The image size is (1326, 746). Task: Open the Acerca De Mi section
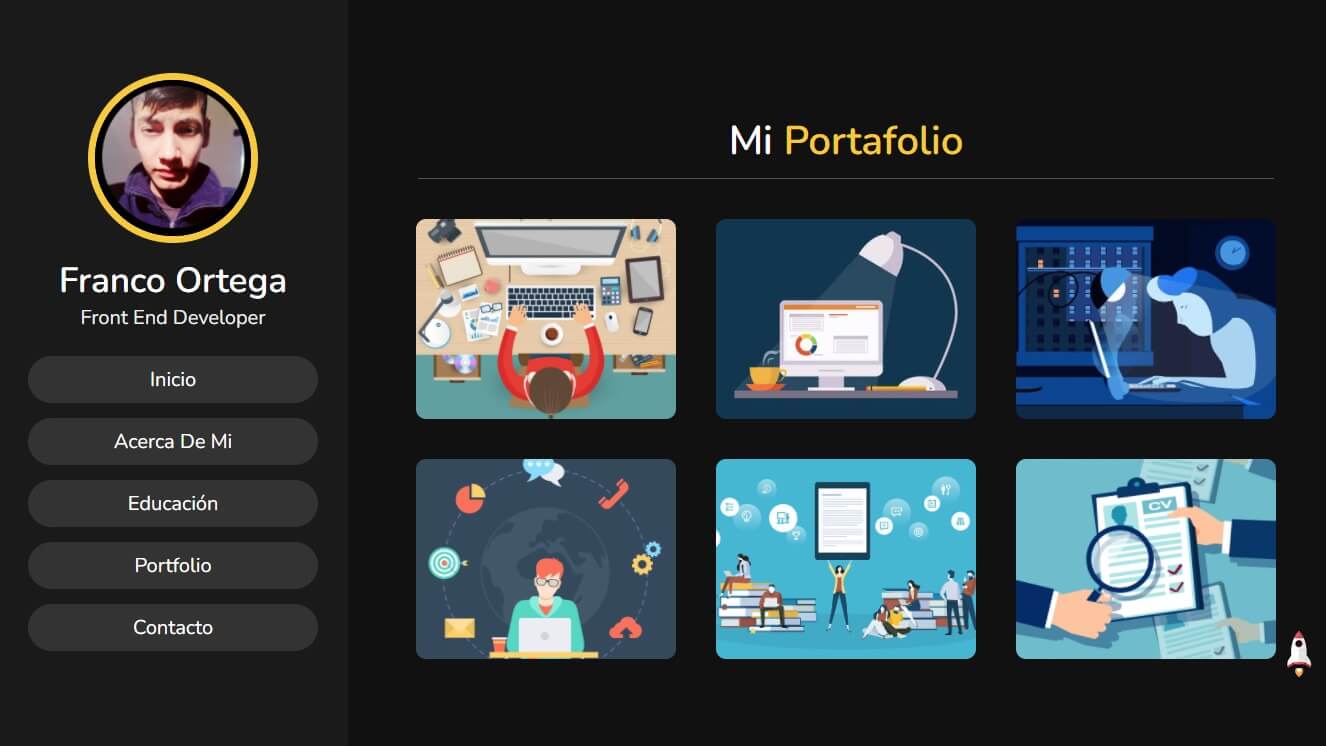point(173,442)
